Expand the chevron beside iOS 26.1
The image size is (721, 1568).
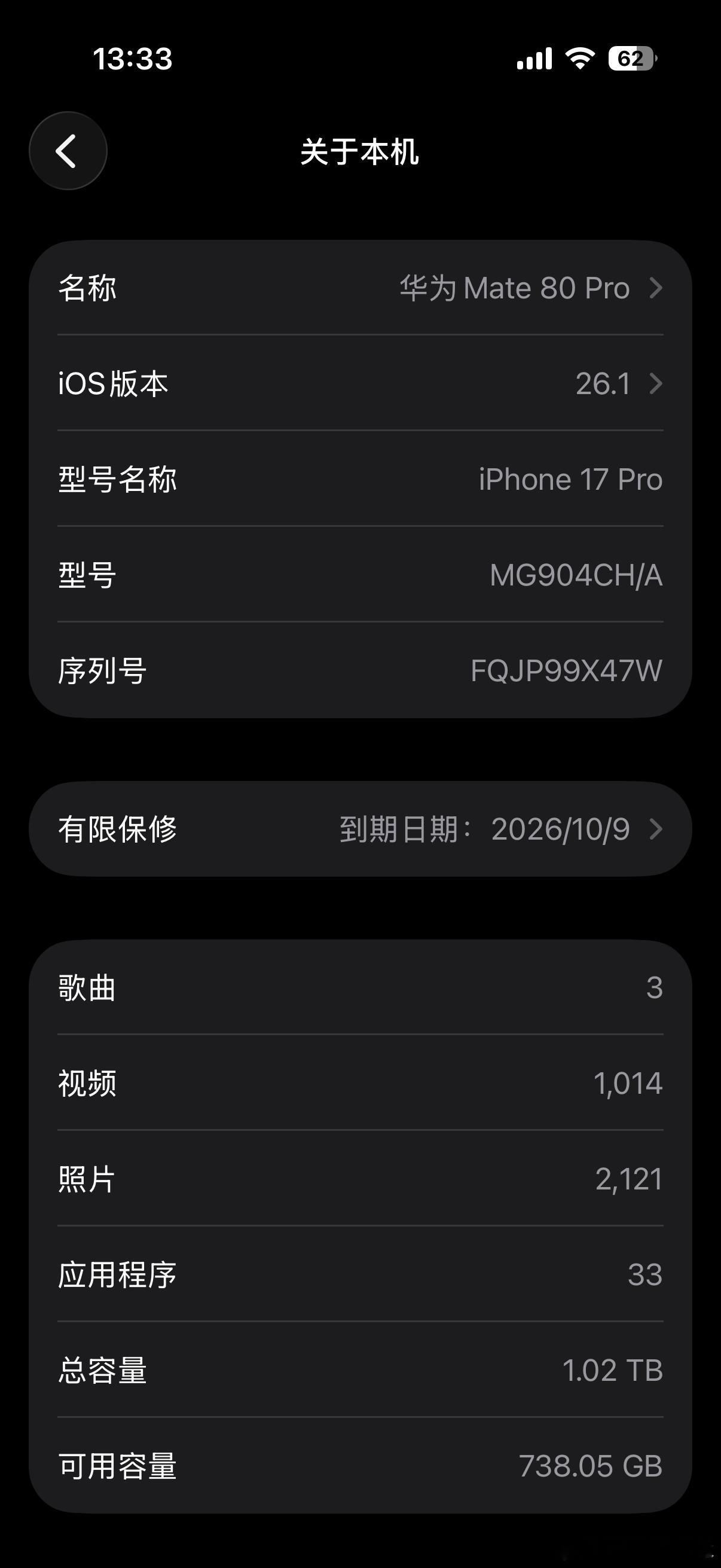coord(656,383)
